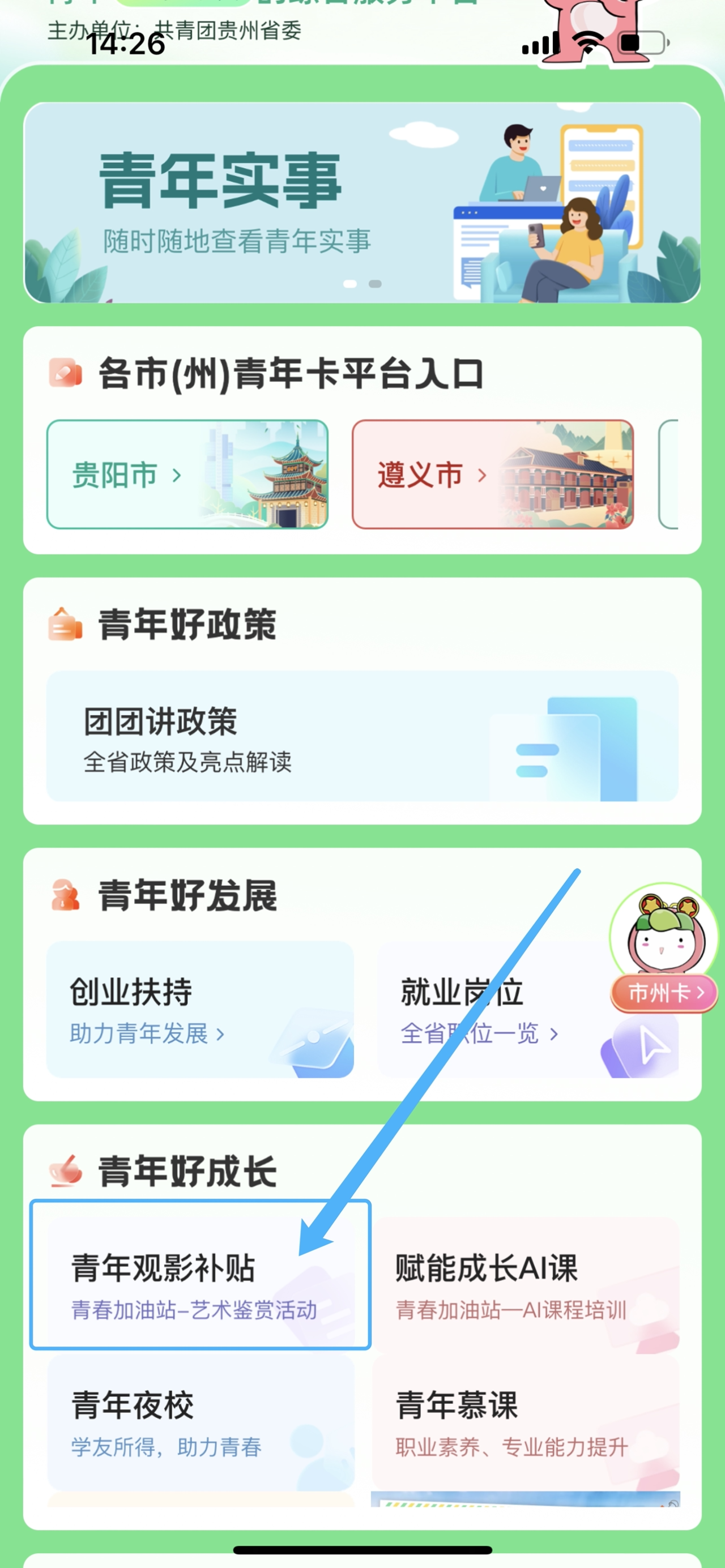Open the 创业扶持 card
Screen dimensions: 725x1568
pyautogui.click(x=200, y=1009)
